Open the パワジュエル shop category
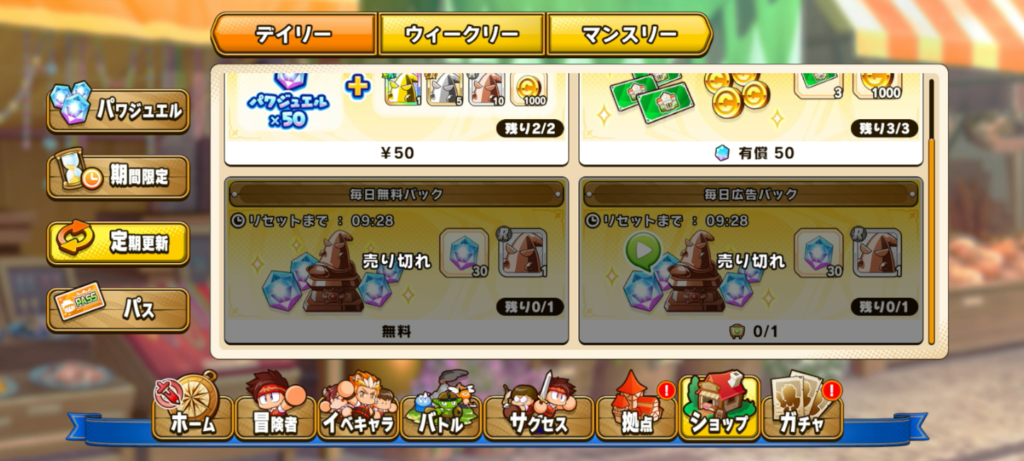 point(118,110)
